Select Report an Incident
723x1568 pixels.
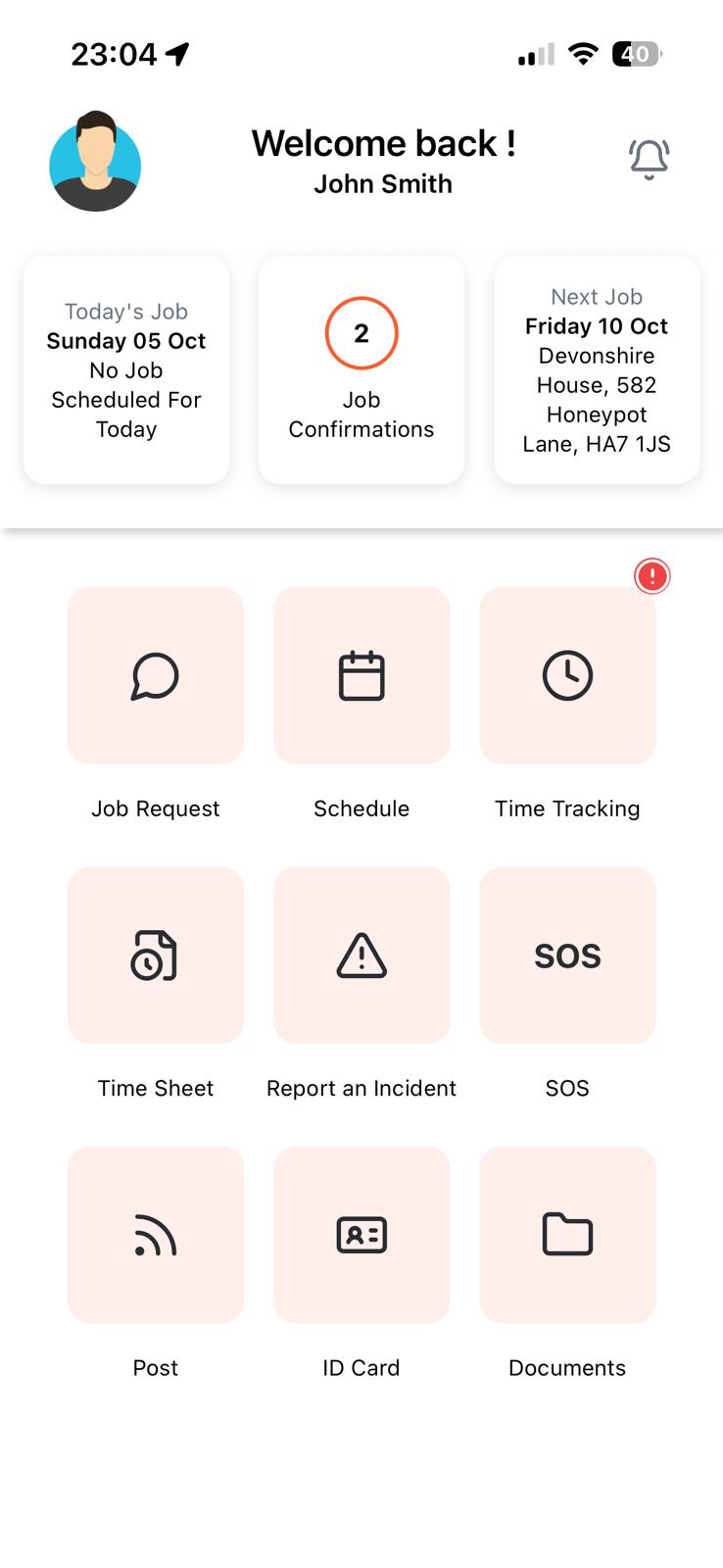click(x=361, y=955)
